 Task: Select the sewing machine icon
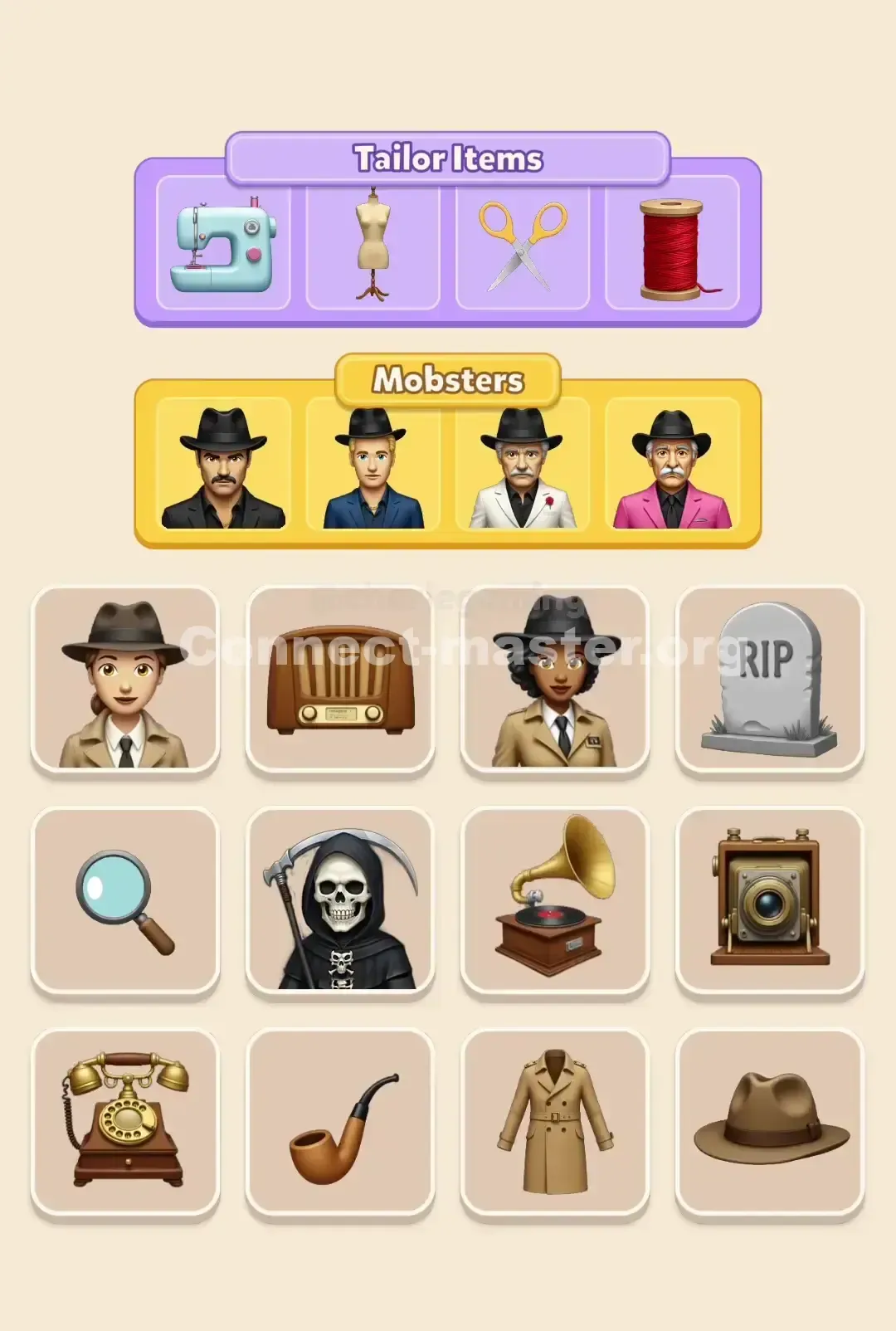(x=224, y=246)
